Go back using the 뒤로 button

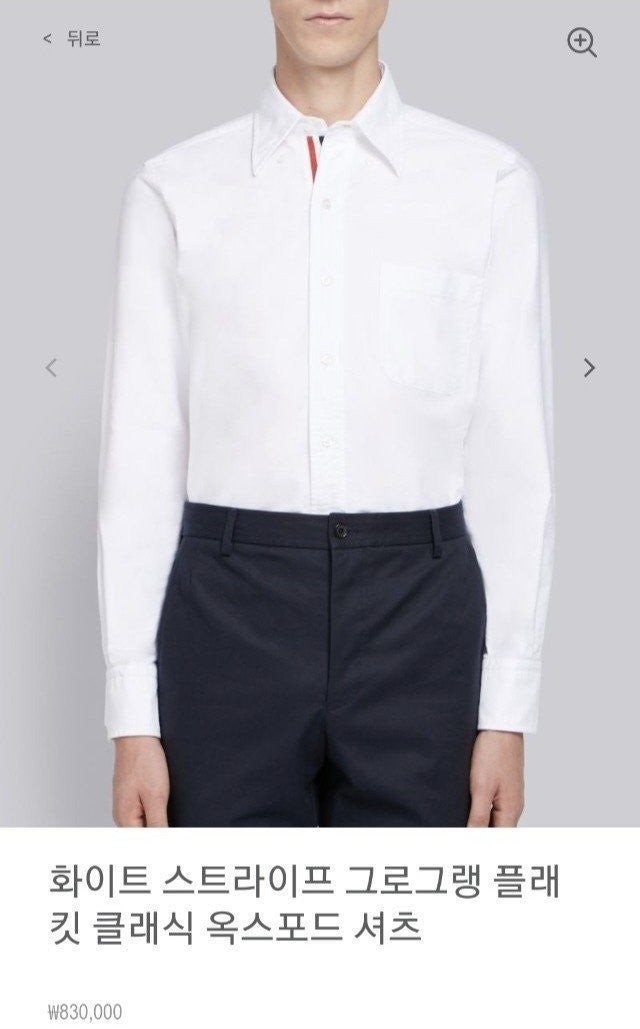pos(72,39)
